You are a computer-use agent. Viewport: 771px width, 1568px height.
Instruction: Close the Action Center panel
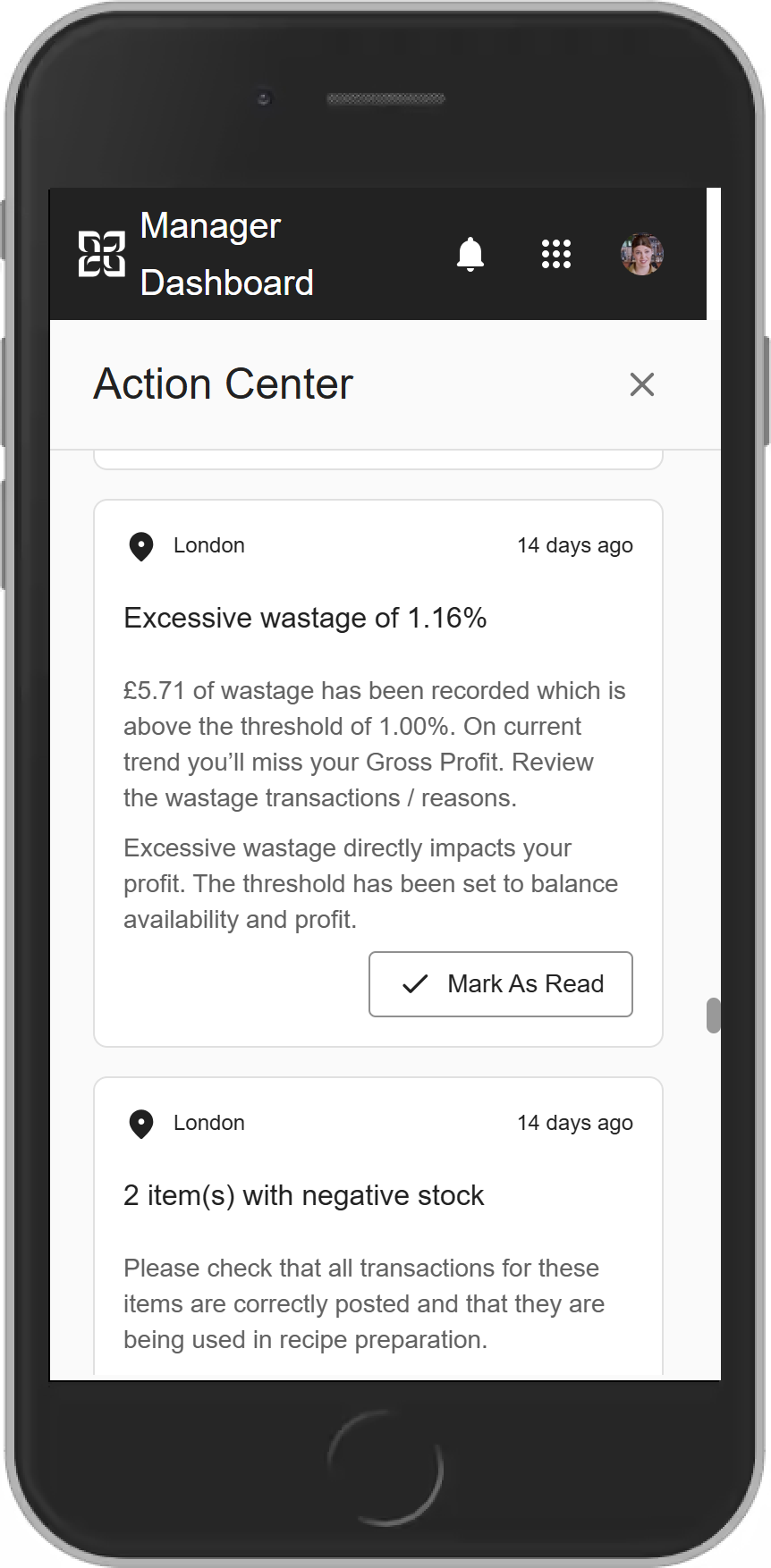(x=641, y=384)
